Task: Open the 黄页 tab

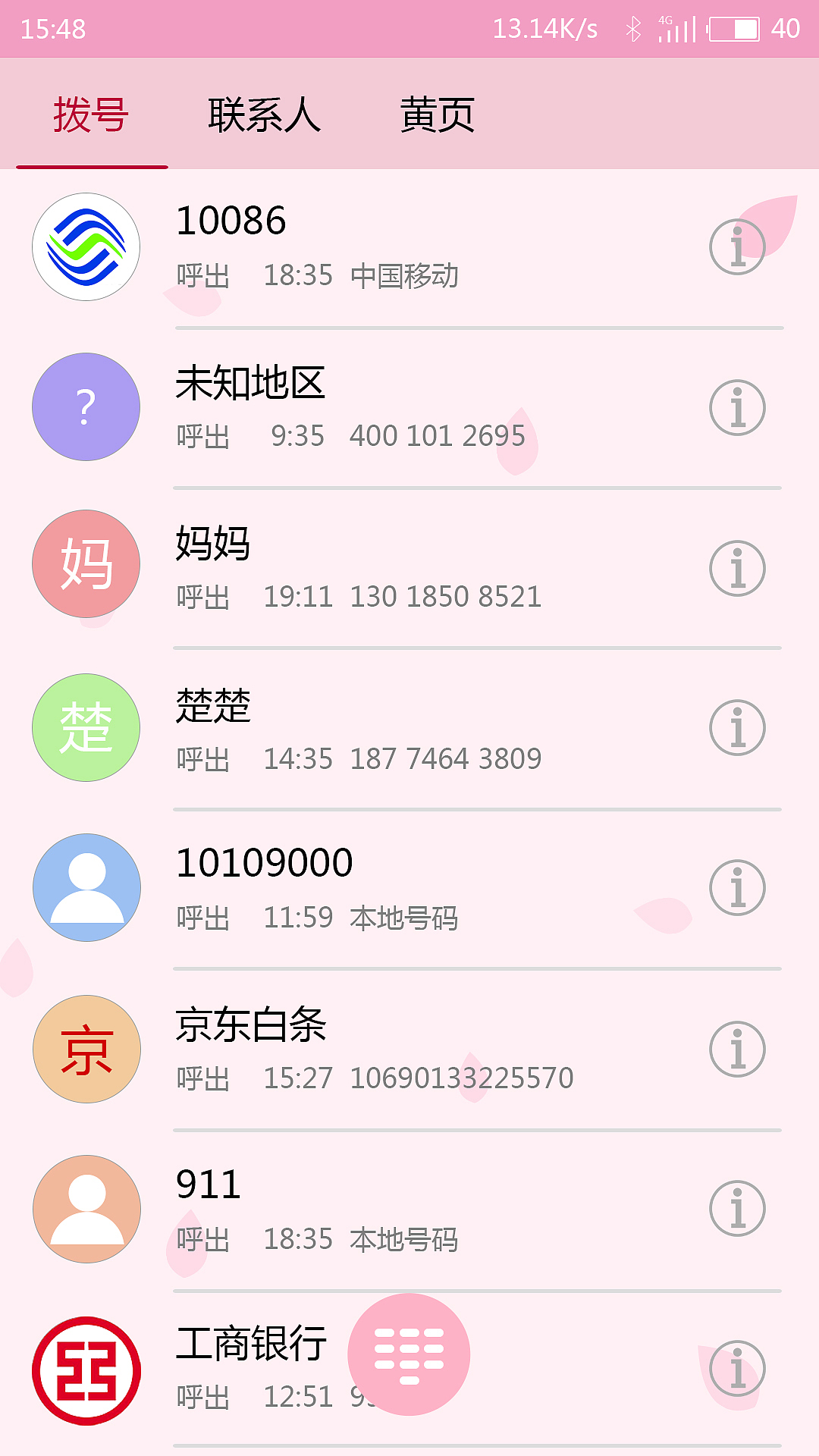Action: click(438, 115)
